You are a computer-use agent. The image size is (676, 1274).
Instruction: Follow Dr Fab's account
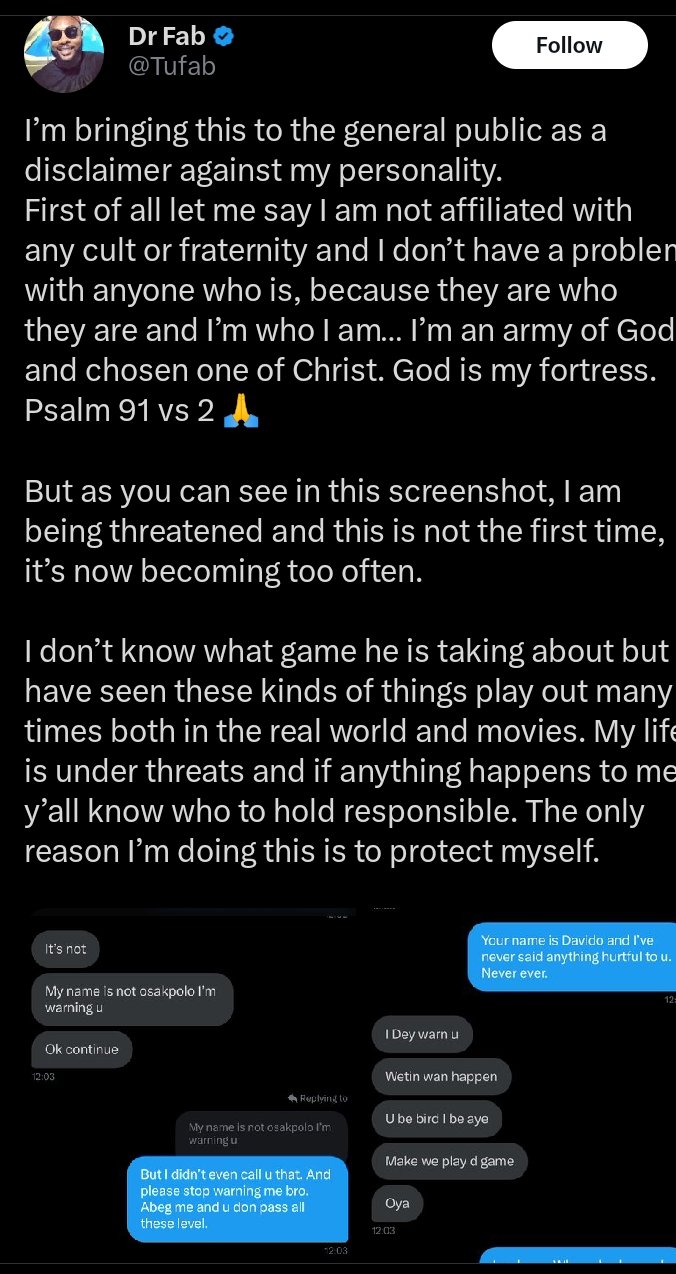tap(569, 46)
